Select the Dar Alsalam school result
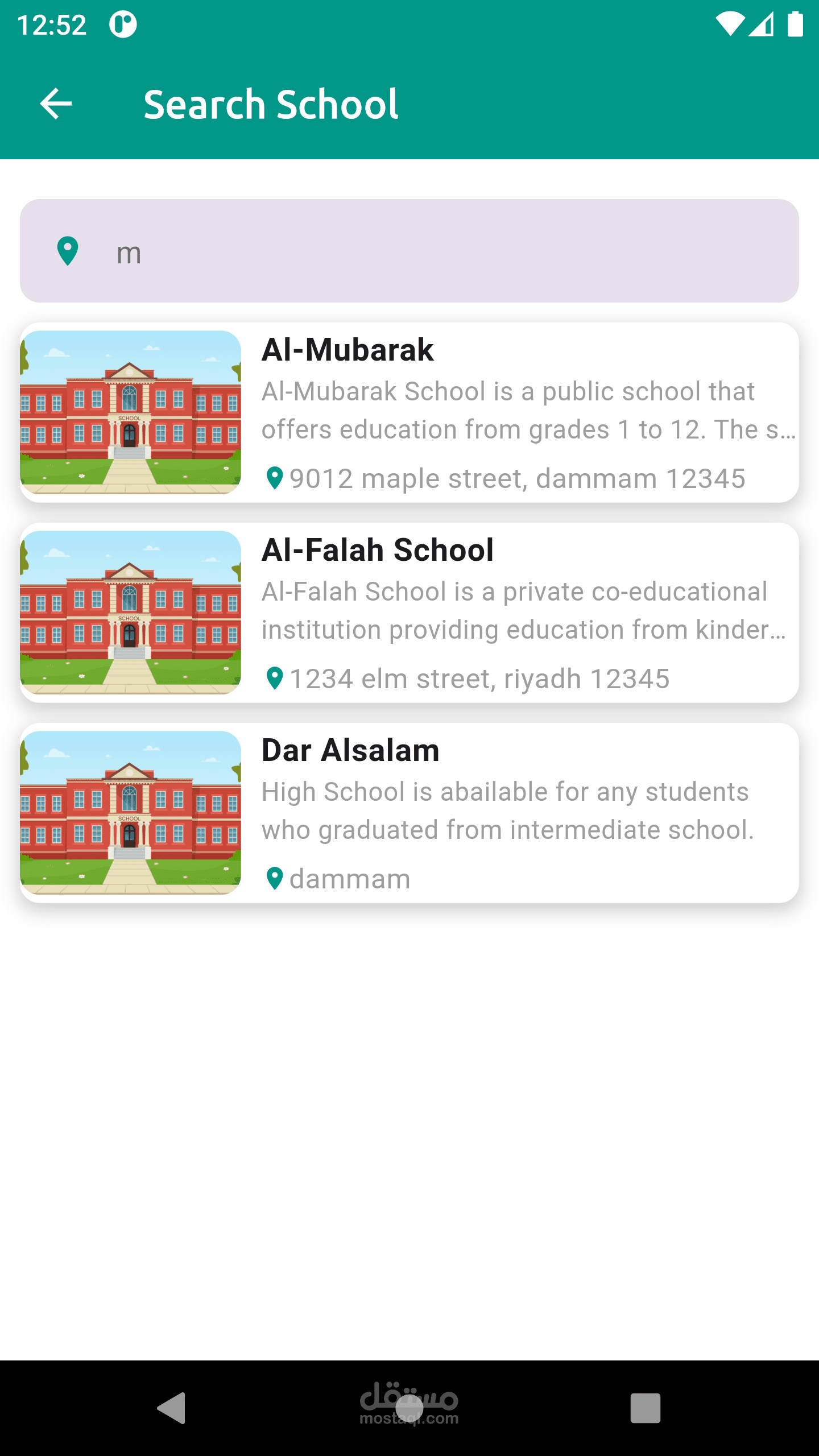Image resolution: width=819 pixels, height=1456 pixels. point(409,813)
